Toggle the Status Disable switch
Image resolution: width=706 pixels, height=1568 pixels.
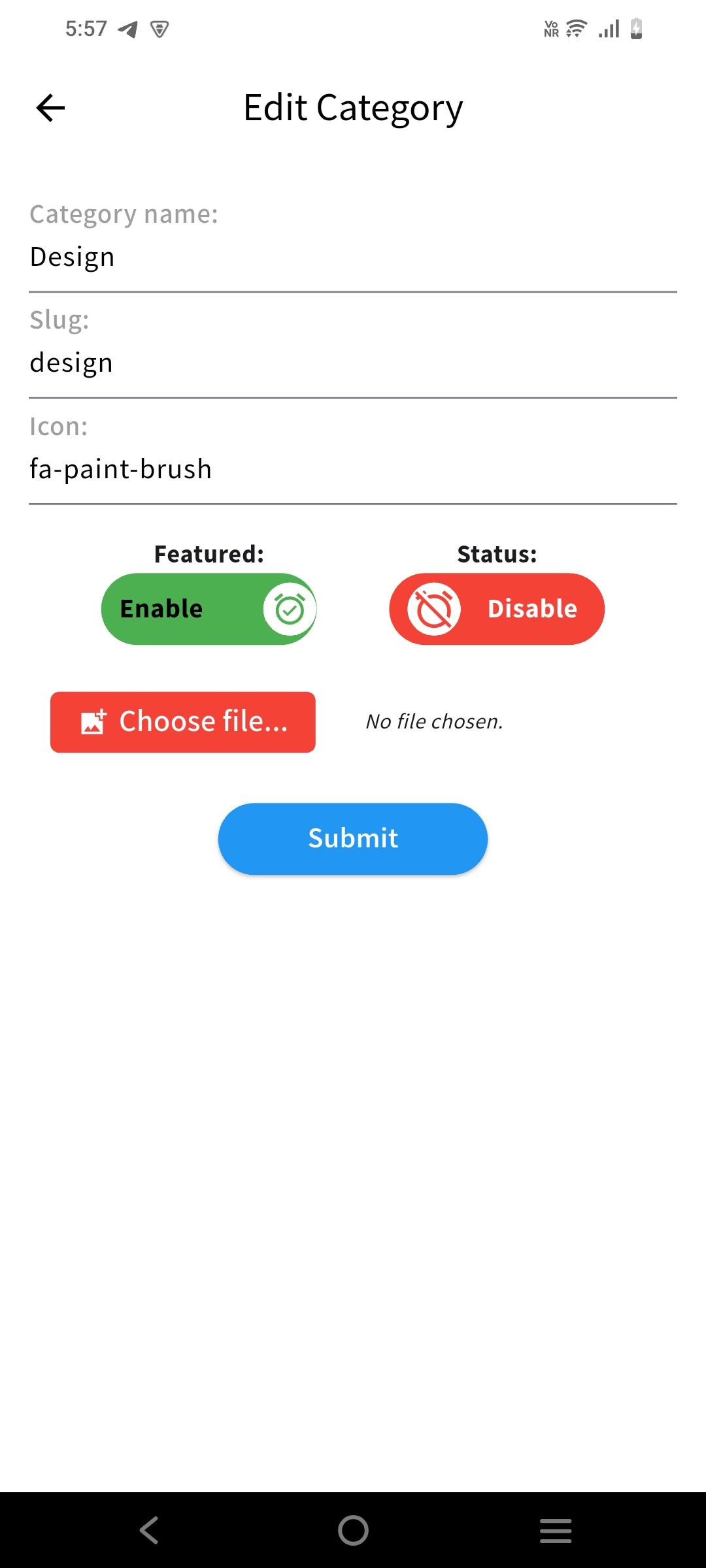(497, 609)
